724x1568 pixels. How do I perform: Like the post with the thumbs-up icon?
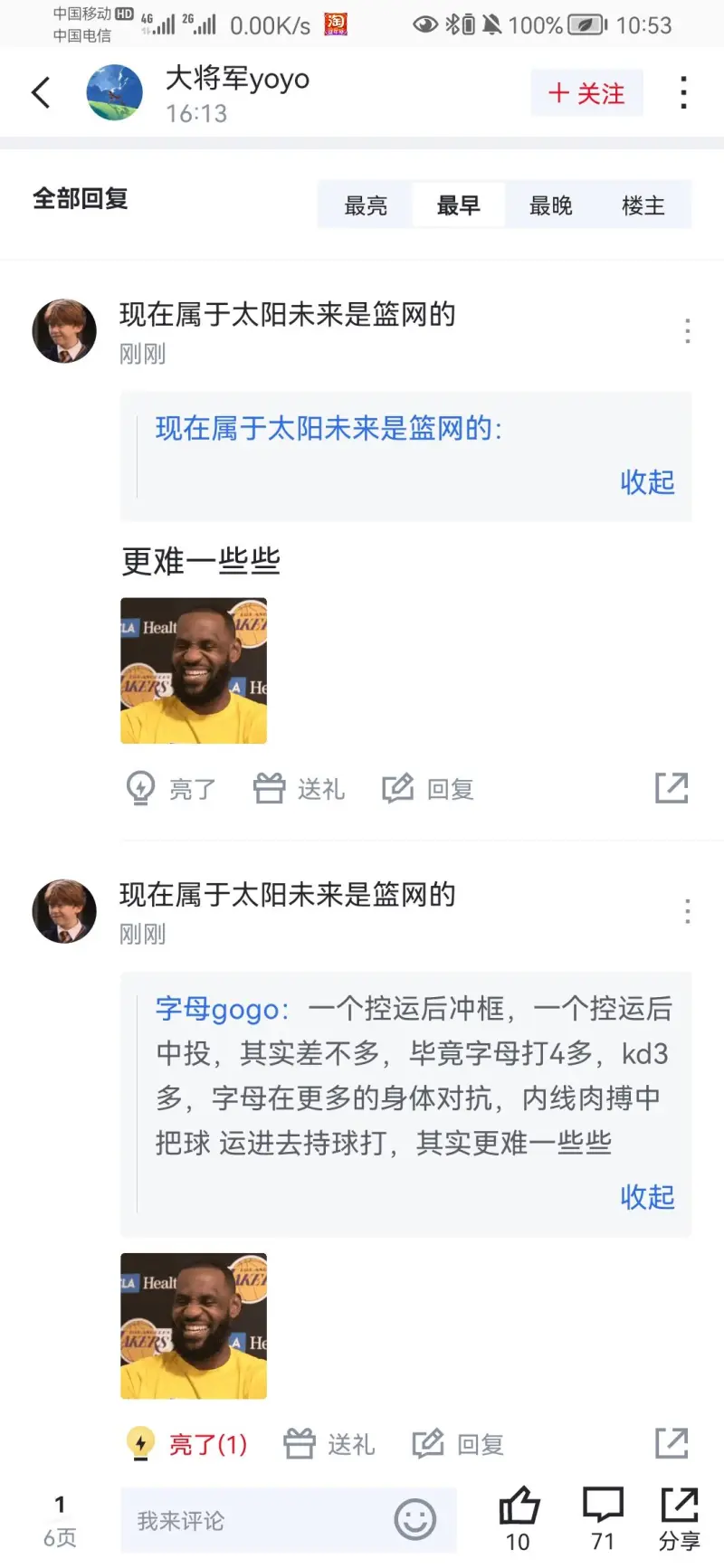tap(519, 1518)
